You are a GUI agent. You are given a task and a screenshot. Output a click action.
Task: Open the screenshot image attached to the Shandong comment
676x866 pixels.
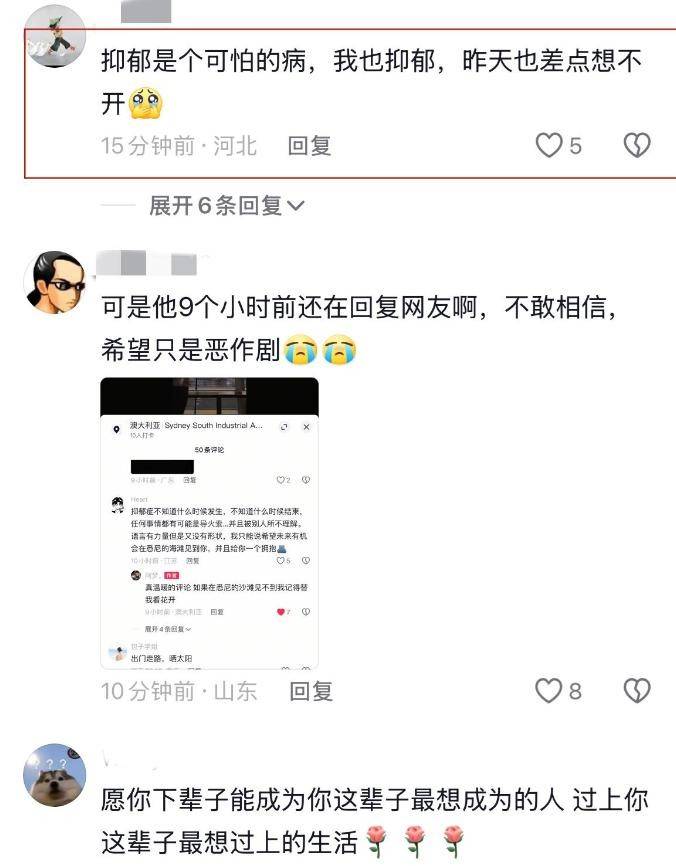pyautogui.click(x=210, y=522)
